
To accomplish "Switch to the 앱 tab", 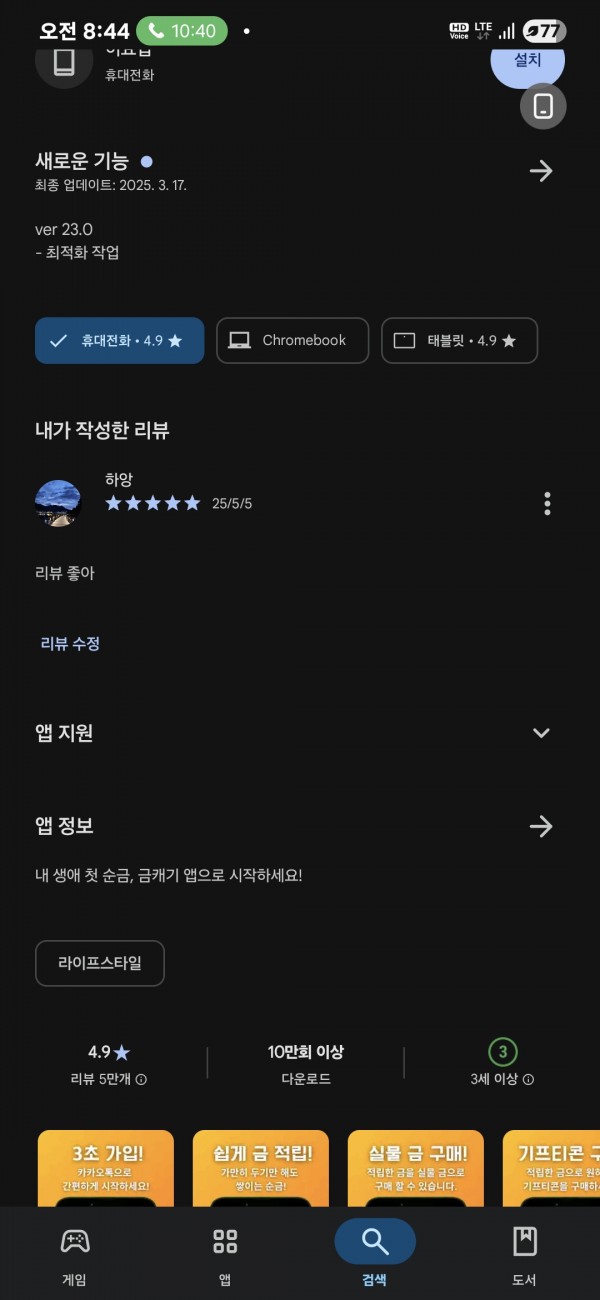I will [225, 1255].
